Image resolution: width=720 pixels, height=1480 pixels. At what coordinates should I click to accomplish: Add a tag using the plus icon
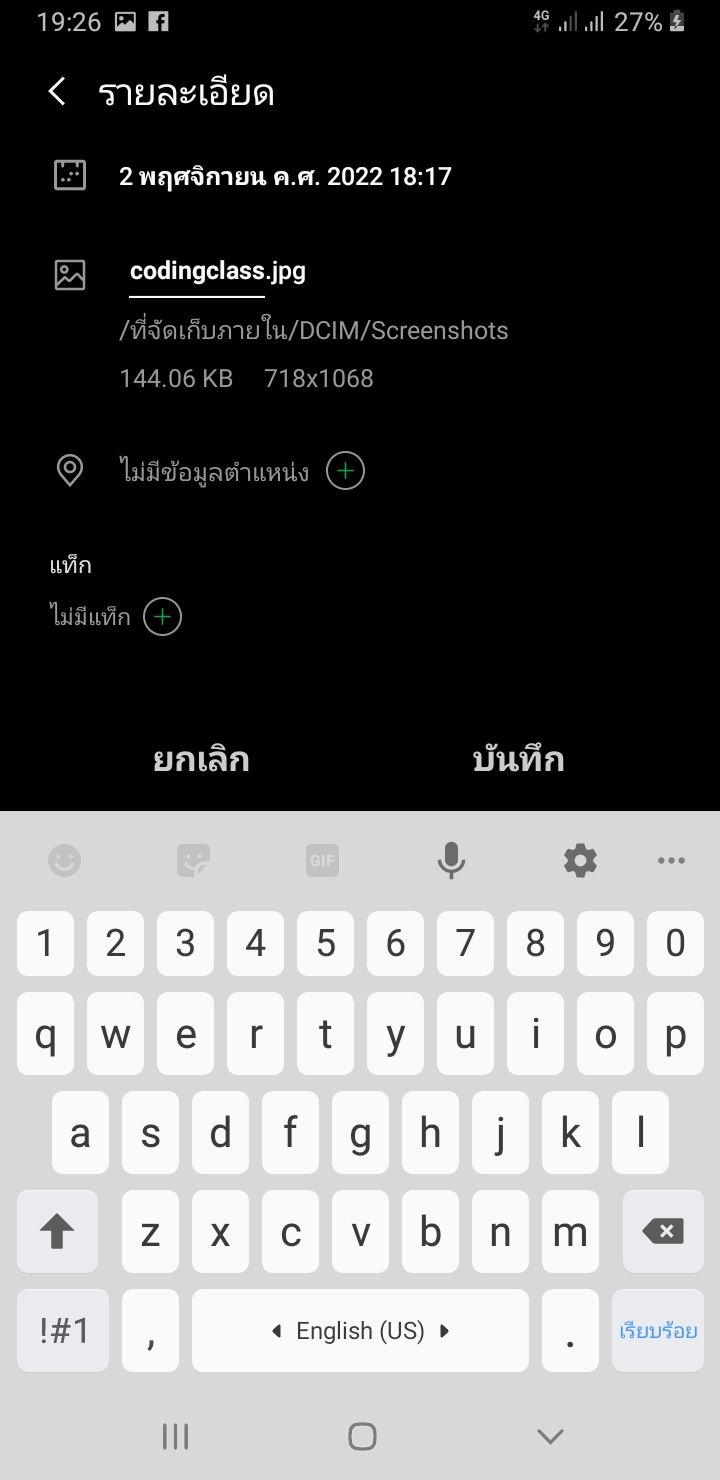click(163, 616)
